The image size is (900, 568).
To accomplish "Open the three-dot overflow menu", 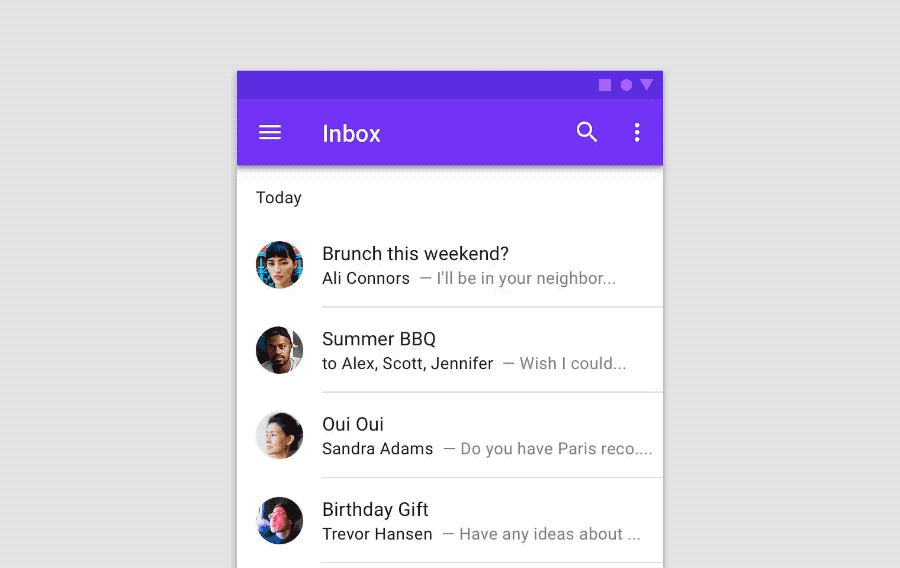I will click(637, 133).
